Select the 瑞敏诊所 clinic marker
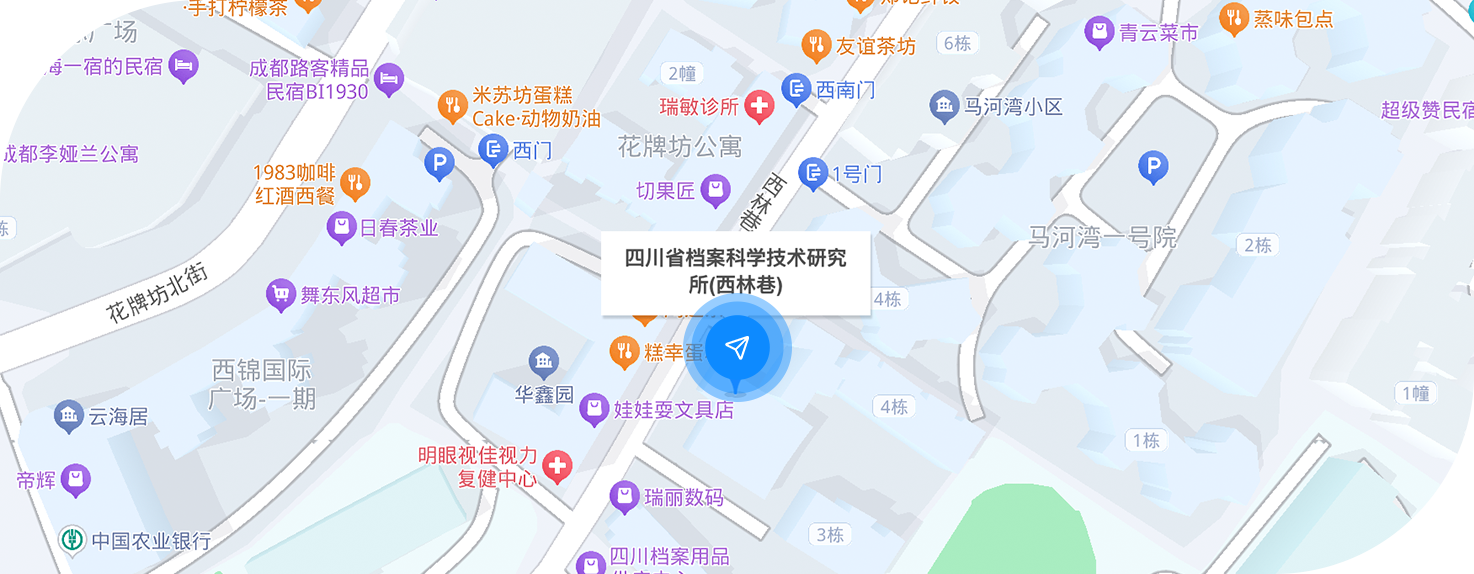The width and height of the screenshot is (1474, 574). 759,106
